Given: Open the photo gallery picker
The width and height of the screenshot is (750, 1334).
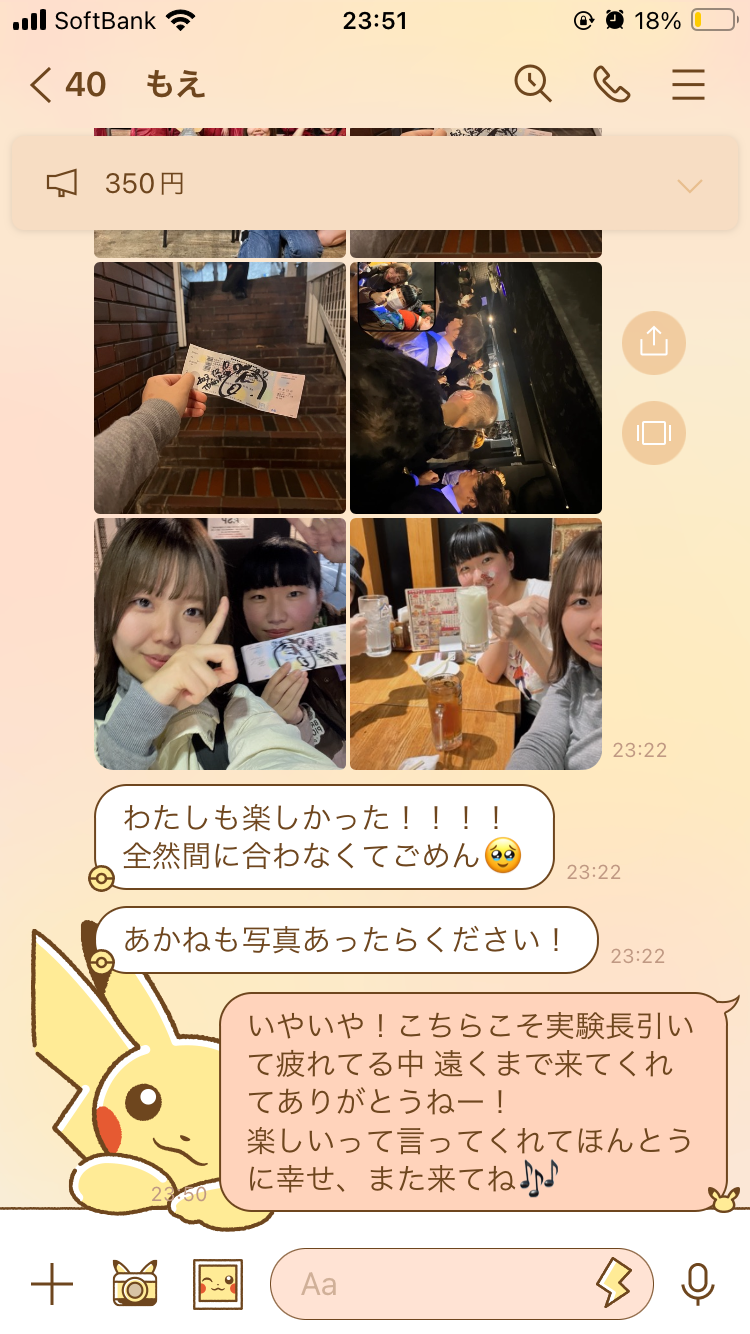Looking at the screenshot, I should (218, 1284).
